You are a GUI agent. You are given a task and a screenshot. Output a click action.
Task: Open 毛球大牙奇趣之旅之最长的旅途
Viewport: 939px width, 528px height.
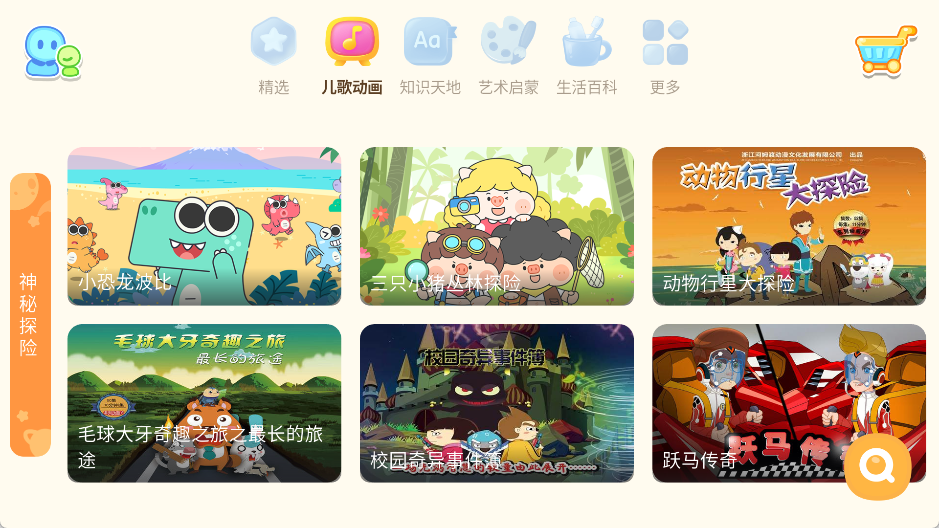(204, 403)
